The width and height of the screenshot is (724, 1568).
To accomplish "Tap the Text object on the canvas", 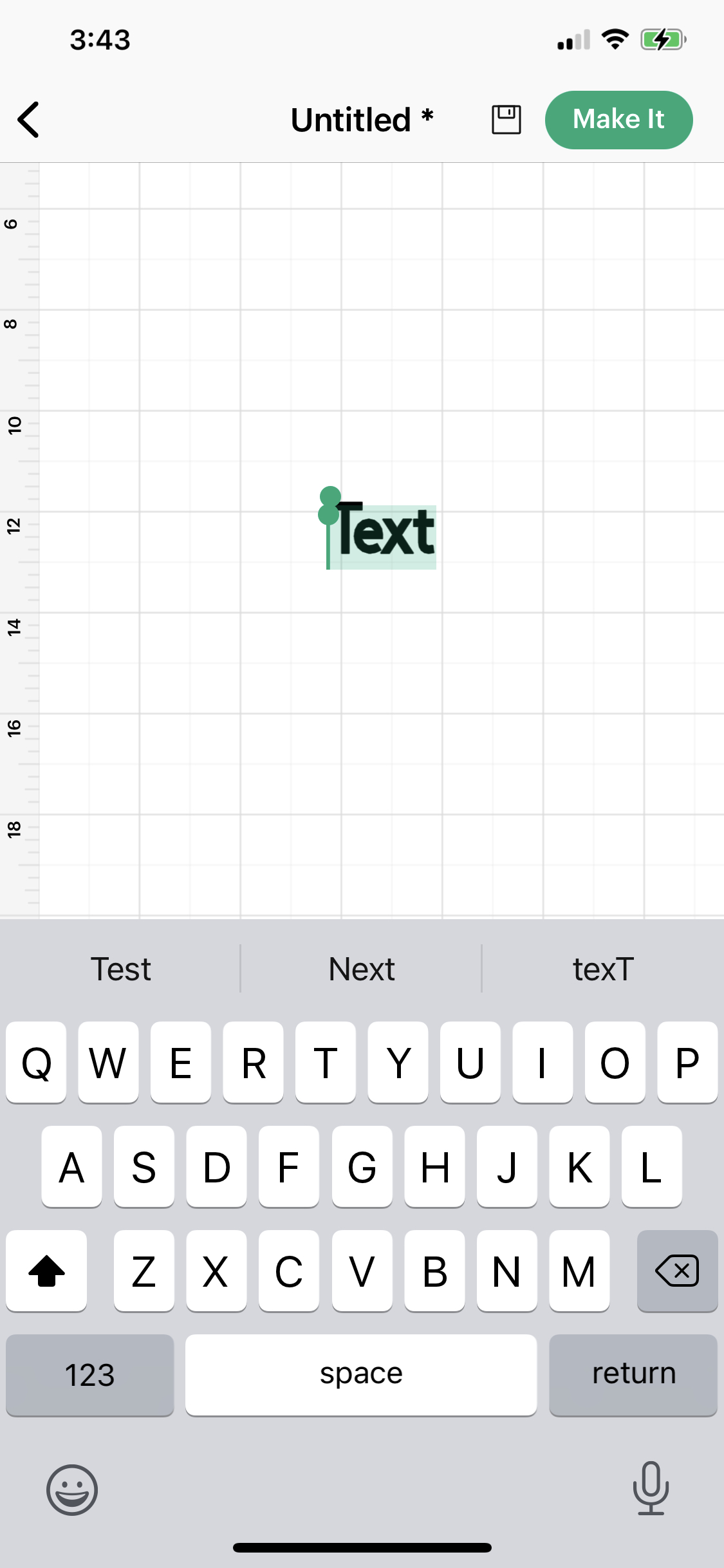I will tap(386, 534).
